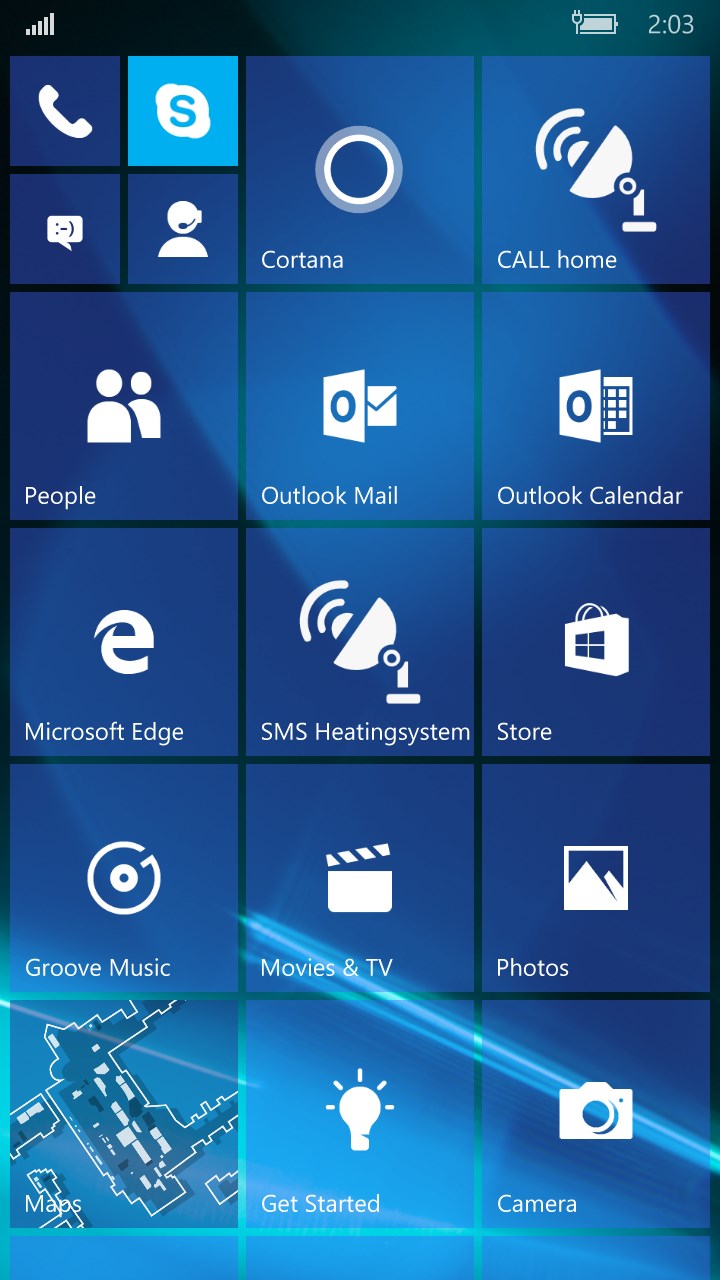
Task: Open Outlook Mail
Action: 360,406
